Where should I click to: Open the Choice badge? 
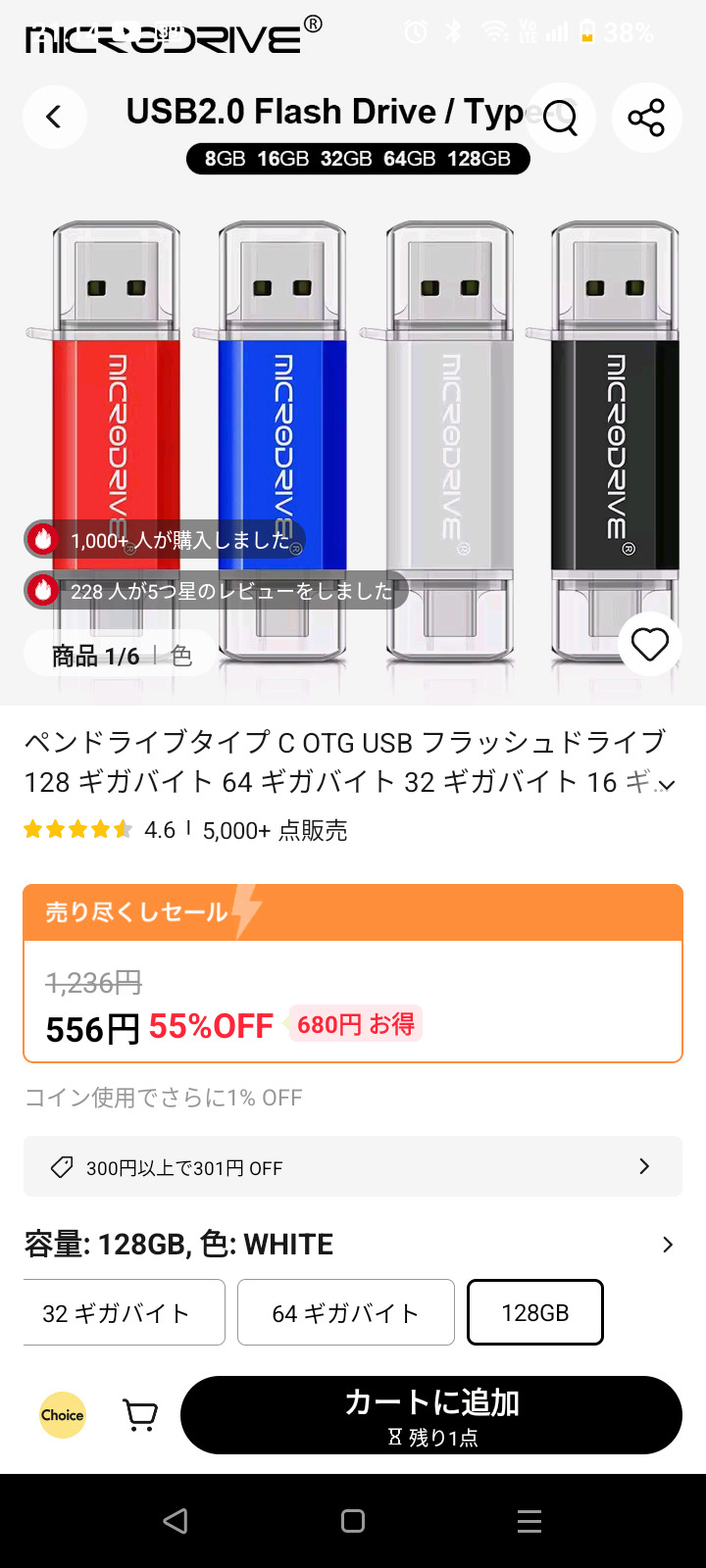pos(63,1415)
